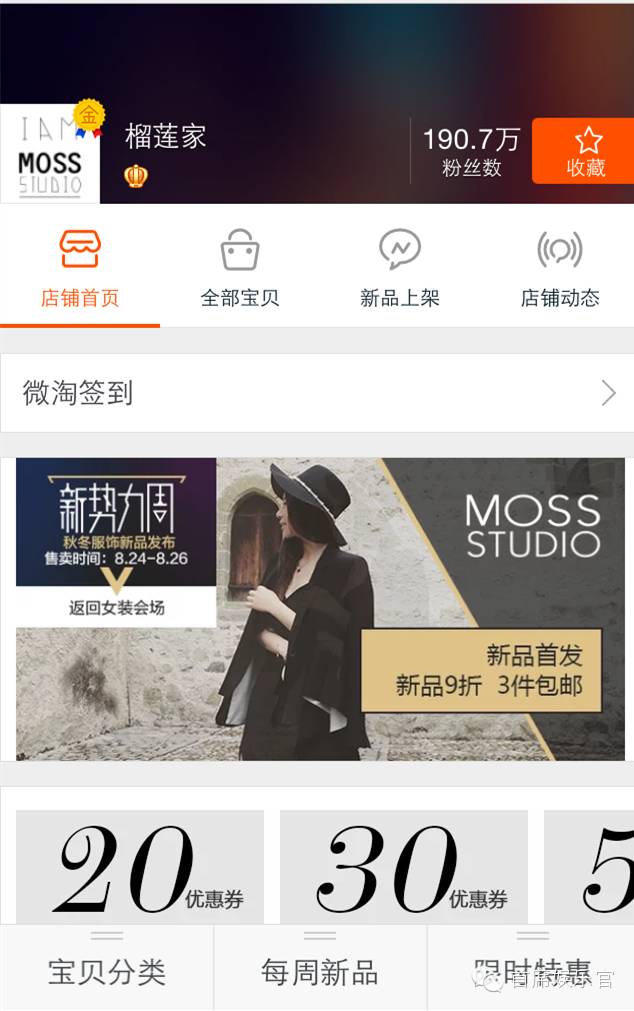Switch to 新品上架 tab
This screenshot has height=1011, width=634.
tap(400, 270)
